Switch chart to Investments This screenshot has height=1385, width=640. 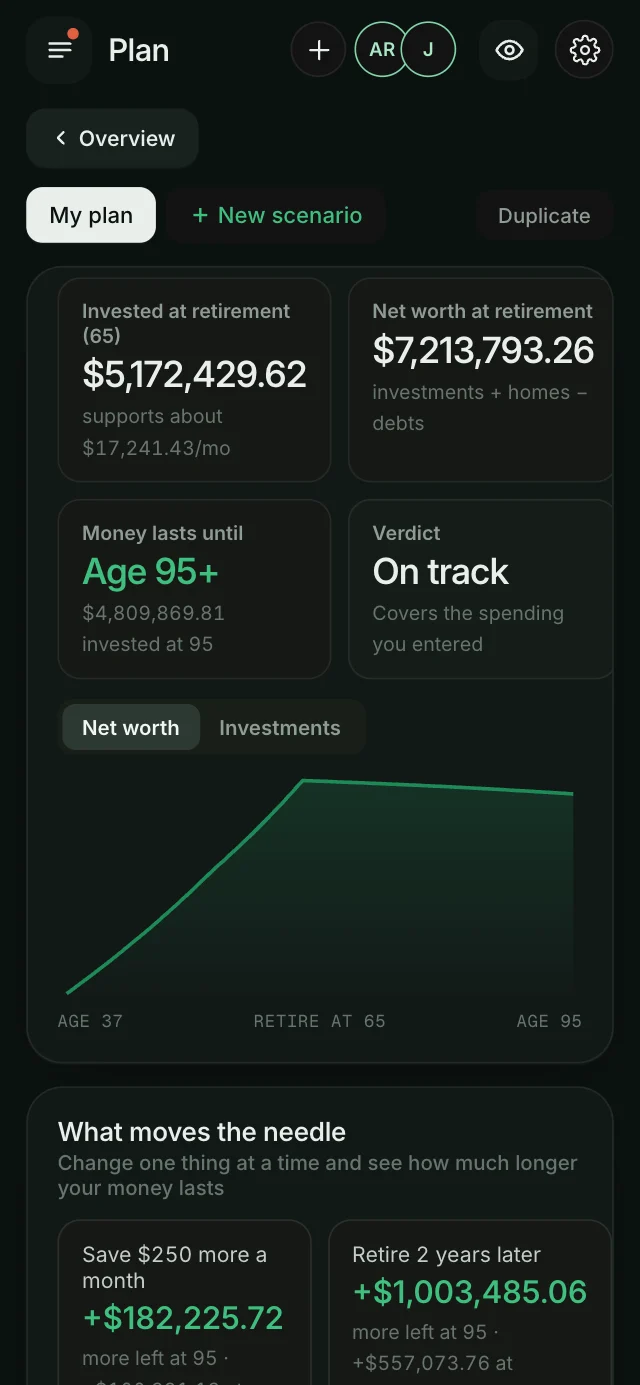(280, 728)
